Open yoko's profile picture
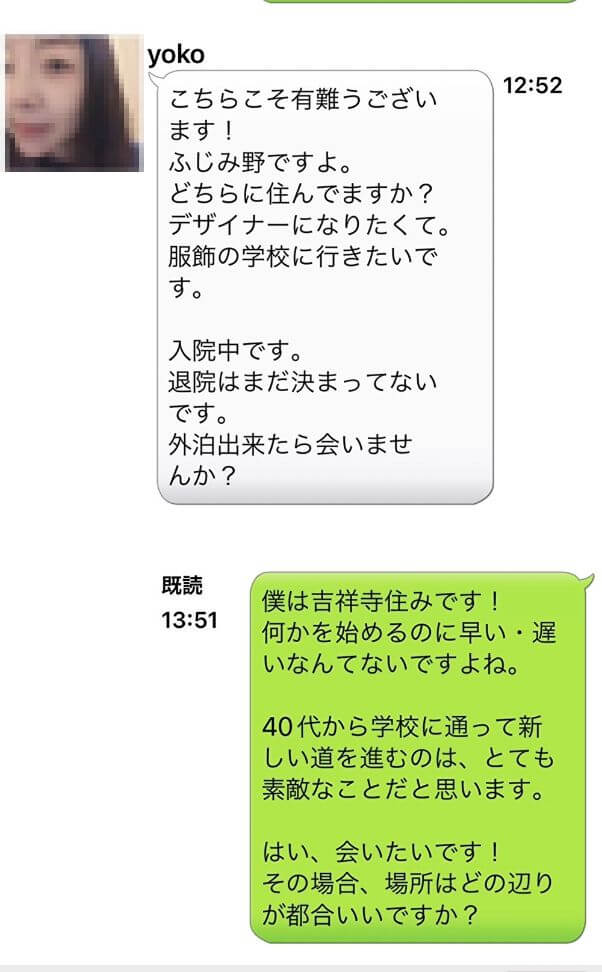This screenshot has height=972, width=602. coord(73,104)
